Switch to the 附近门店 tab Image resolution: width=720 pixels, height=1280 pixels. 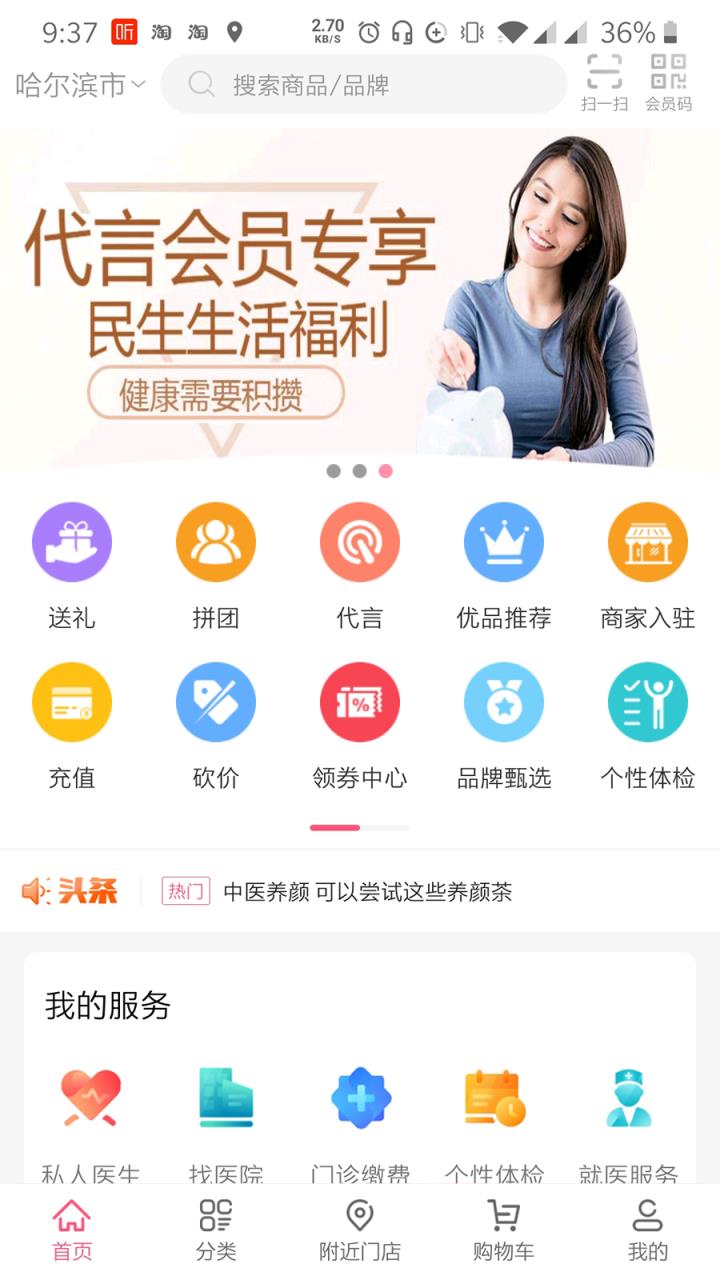360,1231
